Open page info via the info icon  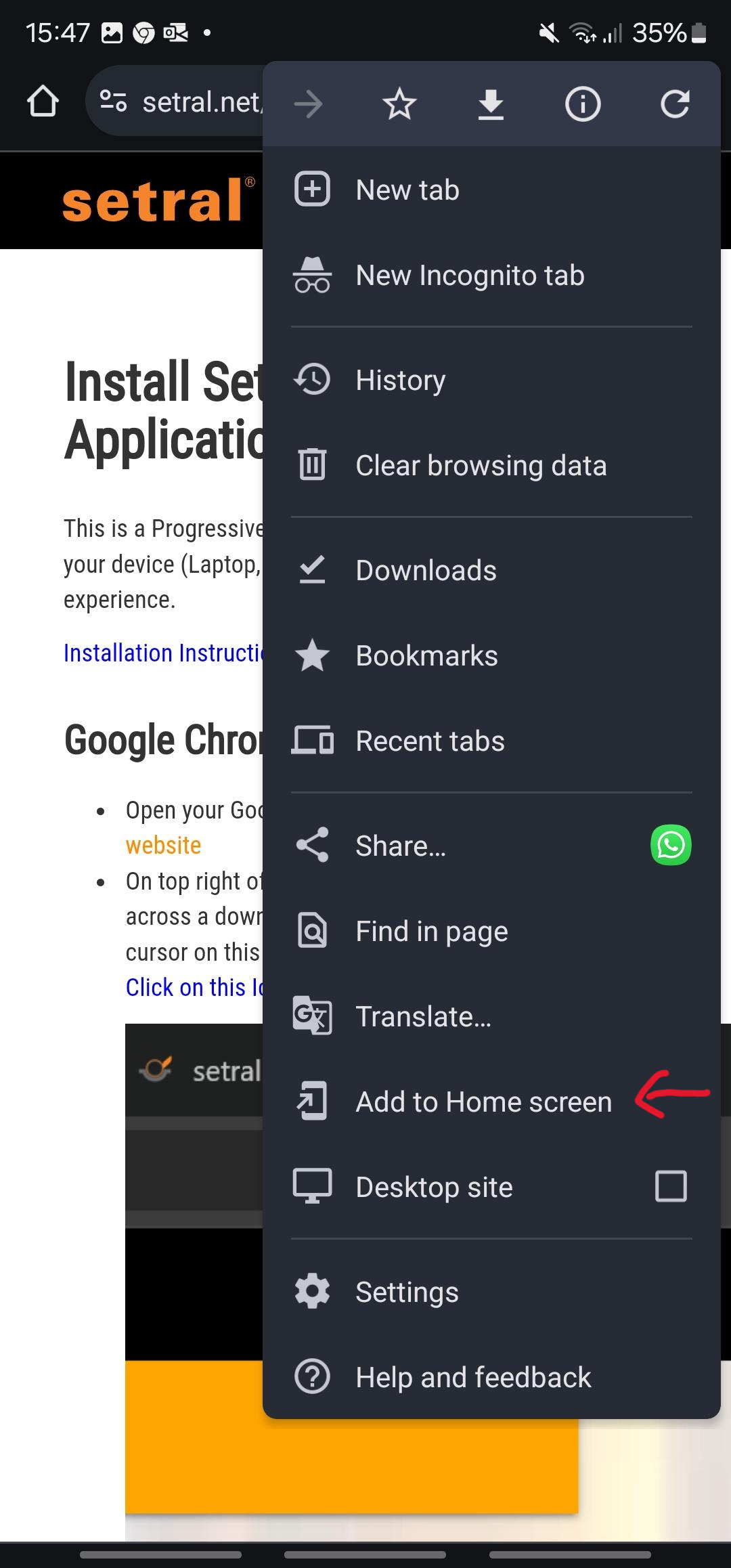(x=583, y=104)
